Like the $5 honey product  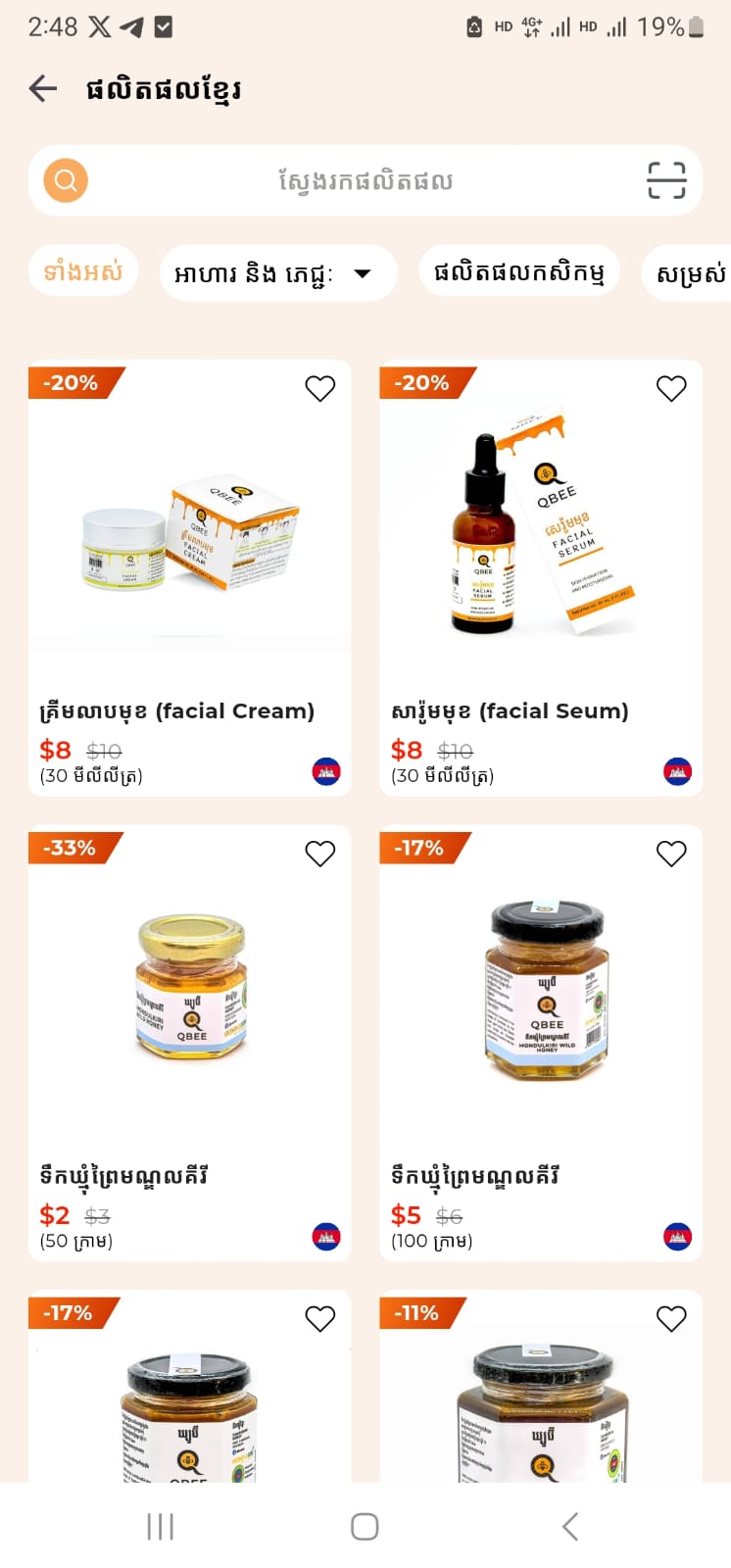[x=671, y=854]
